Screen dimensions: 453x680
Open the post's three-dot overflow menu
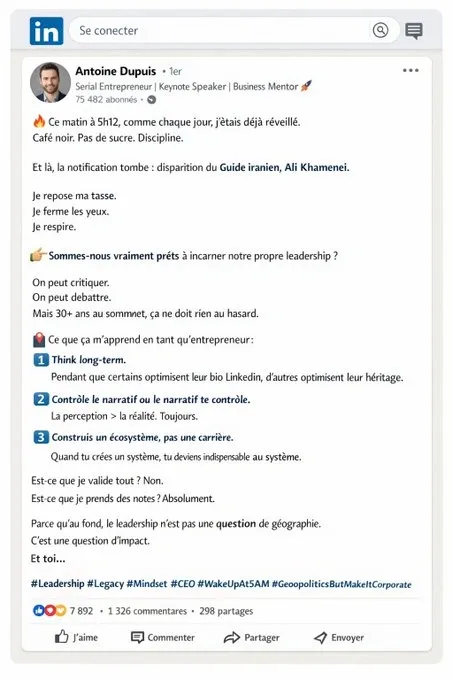click(410, 70)
